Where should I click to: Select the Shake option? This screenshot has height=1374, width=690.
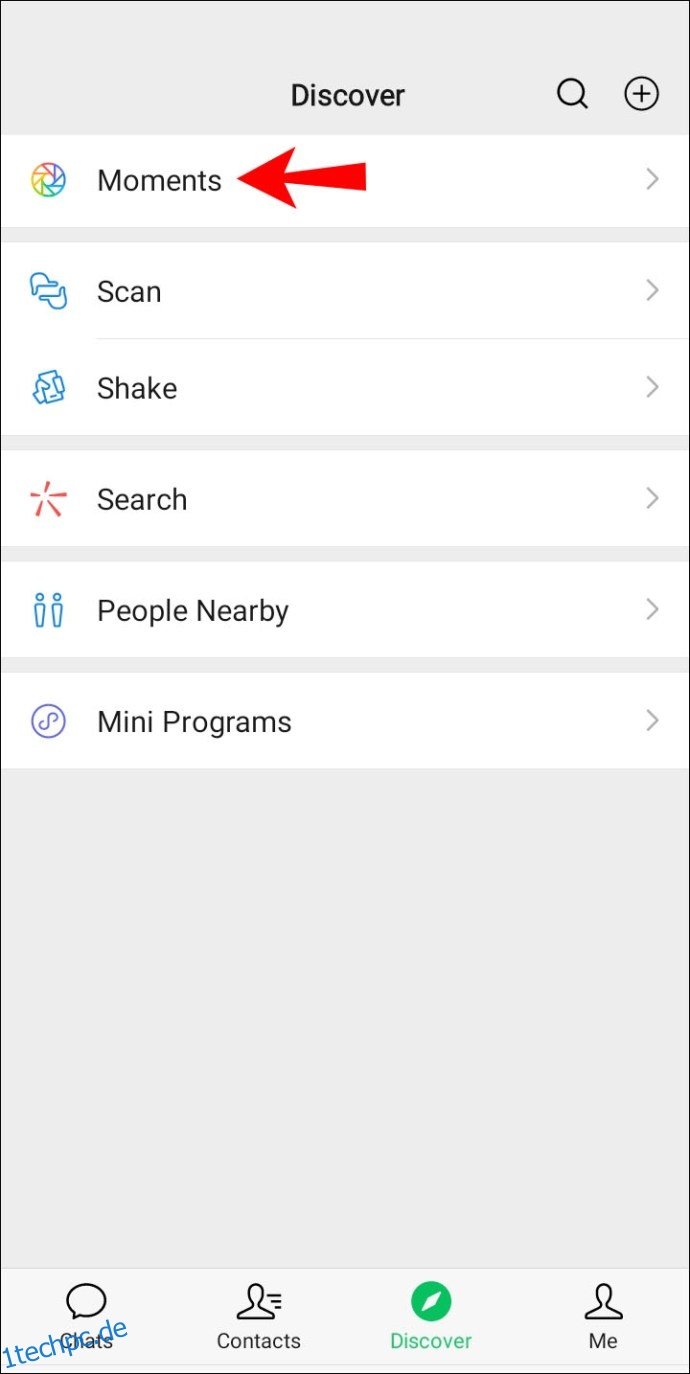tap(345, 388)
